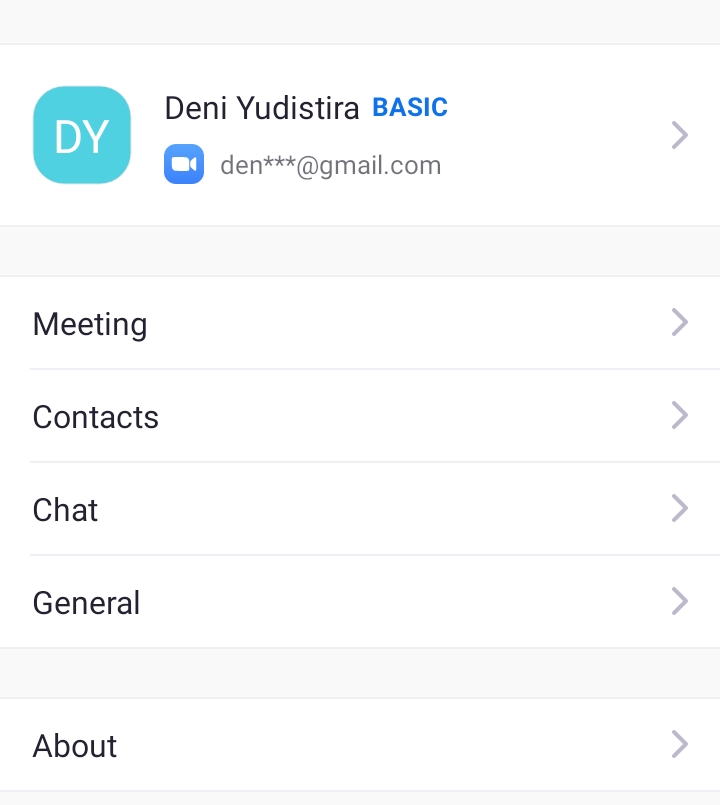Expand the Meeting row arrow

[x=679, y=323]
